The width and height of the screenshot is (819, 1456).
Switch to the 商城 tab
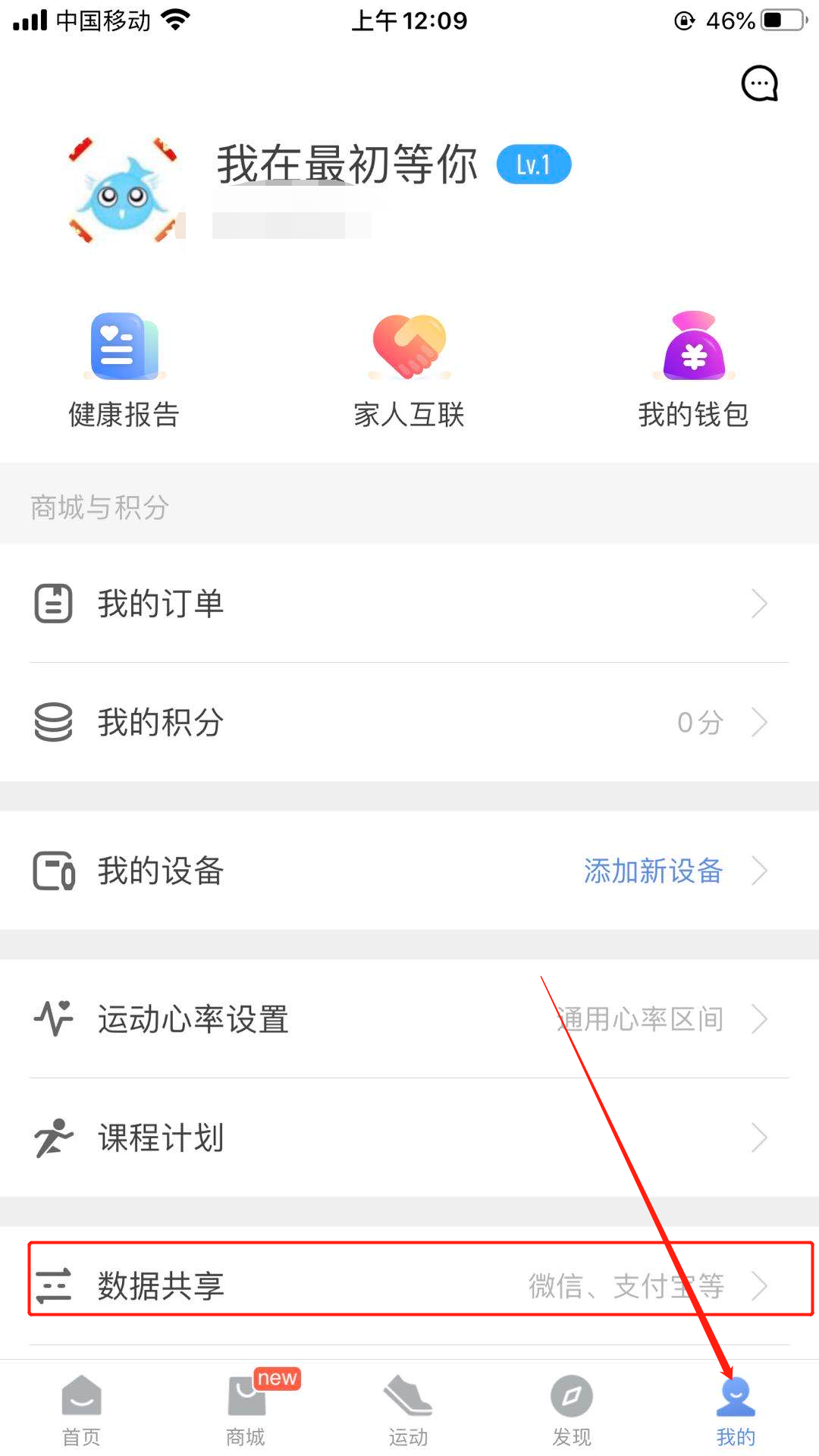[x=246, y=1409]
